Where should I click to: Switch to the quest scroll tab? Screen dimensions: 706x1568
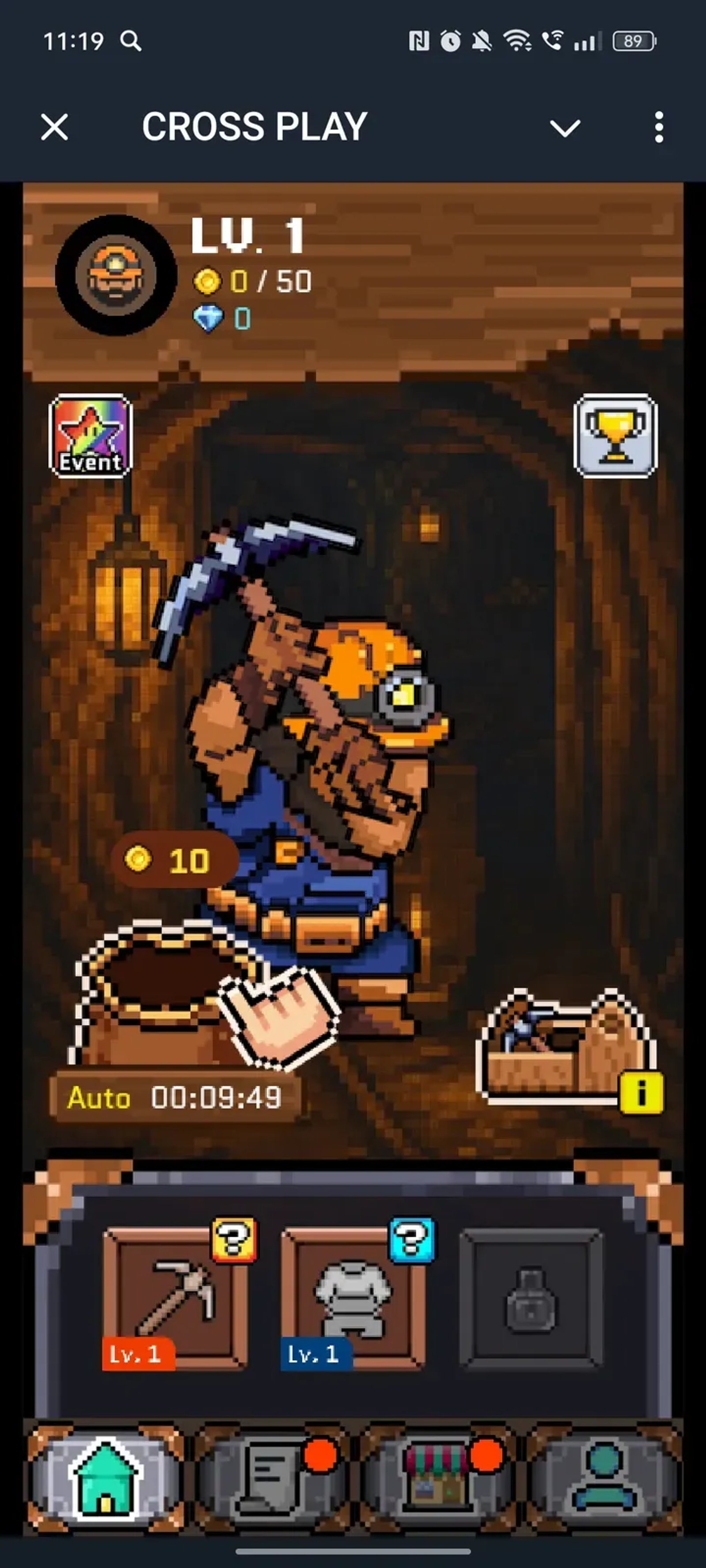pyautogui.click(x=270, y=1479)
